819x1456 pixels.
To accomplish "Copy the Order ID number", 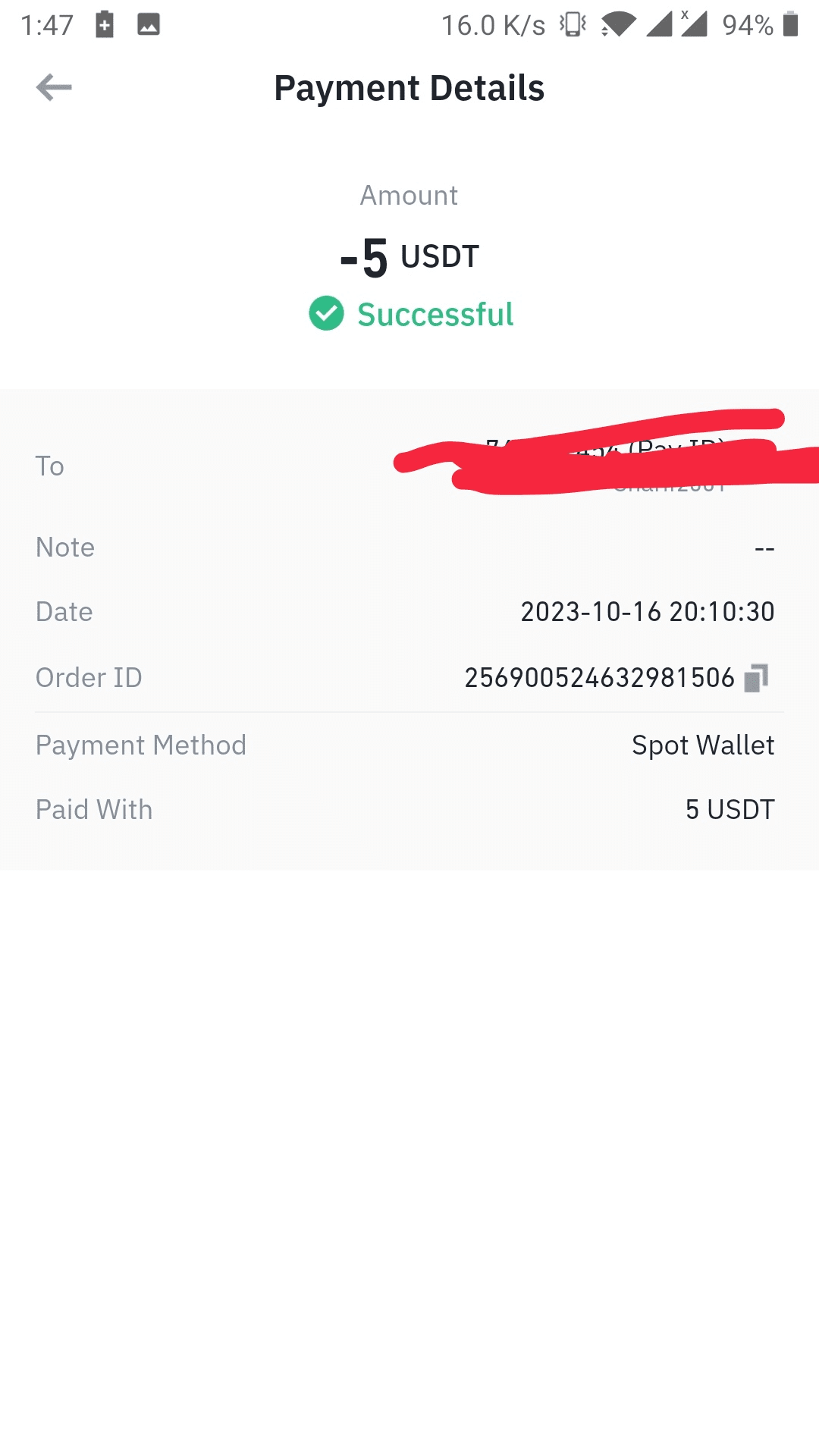I will click(756, 678).
